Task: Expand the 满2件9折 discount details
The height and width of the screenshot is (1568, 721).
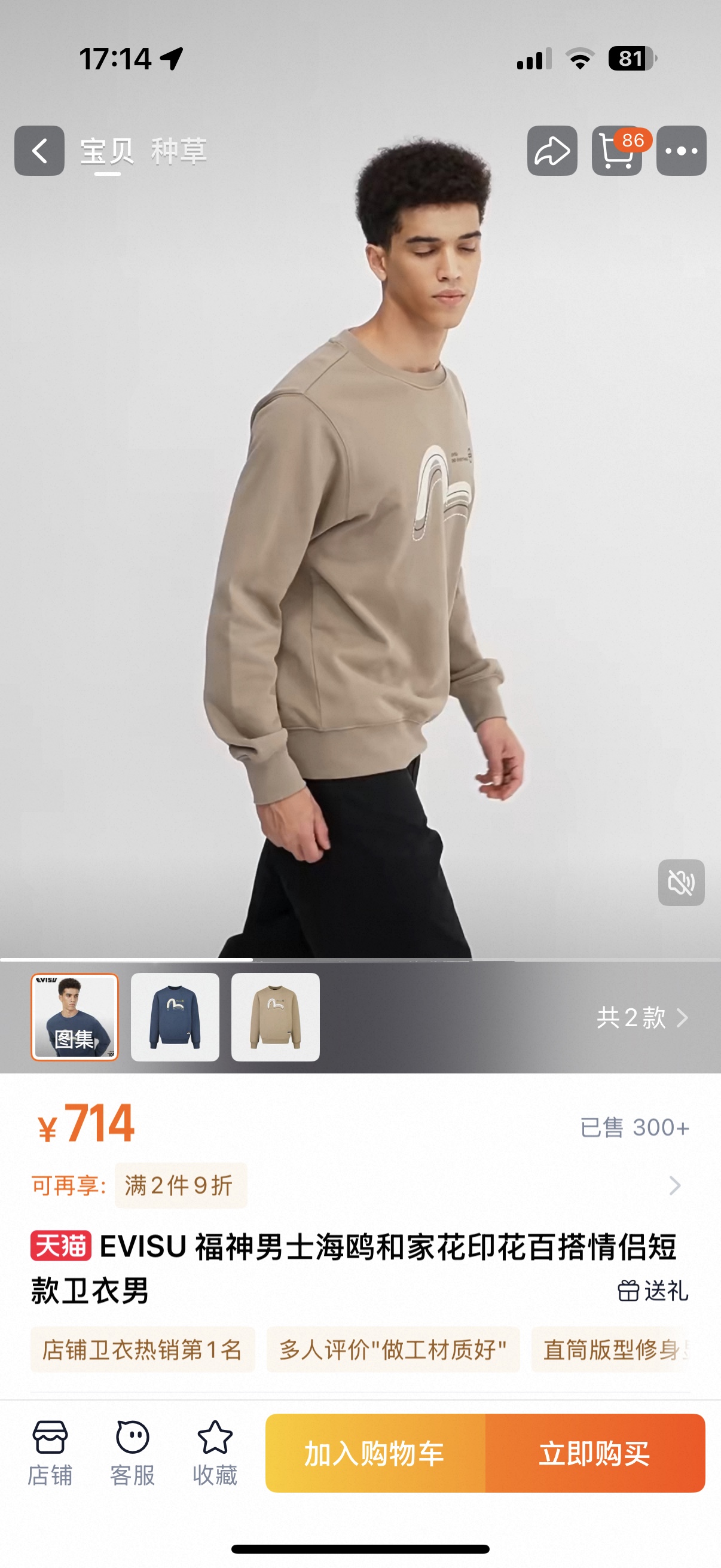Action: (674, 1186)
